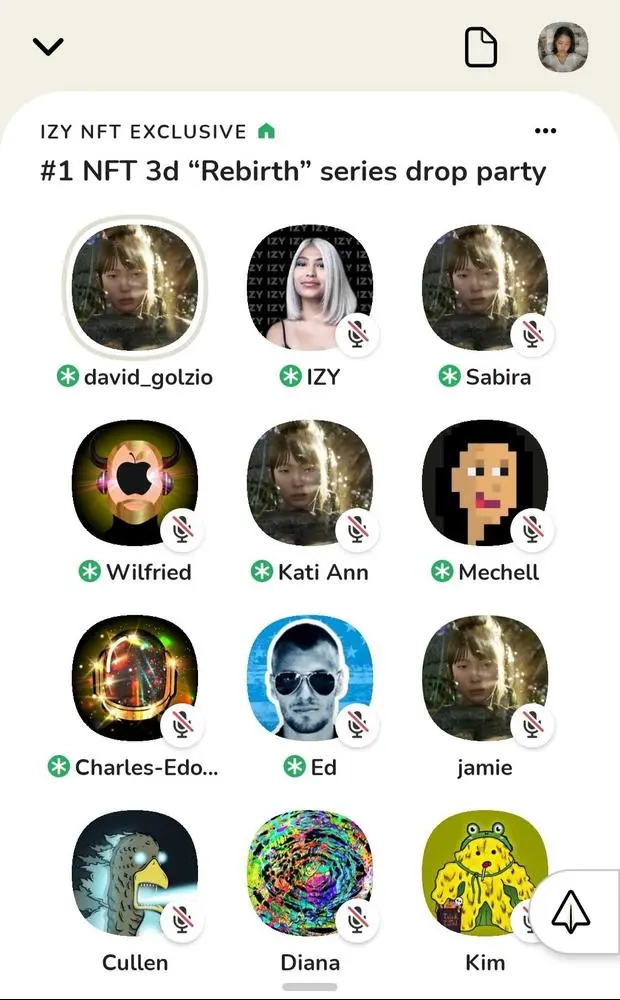Screen dimensions: 620x1000
Task: Open Ed's profile
Action: [309, 677]
